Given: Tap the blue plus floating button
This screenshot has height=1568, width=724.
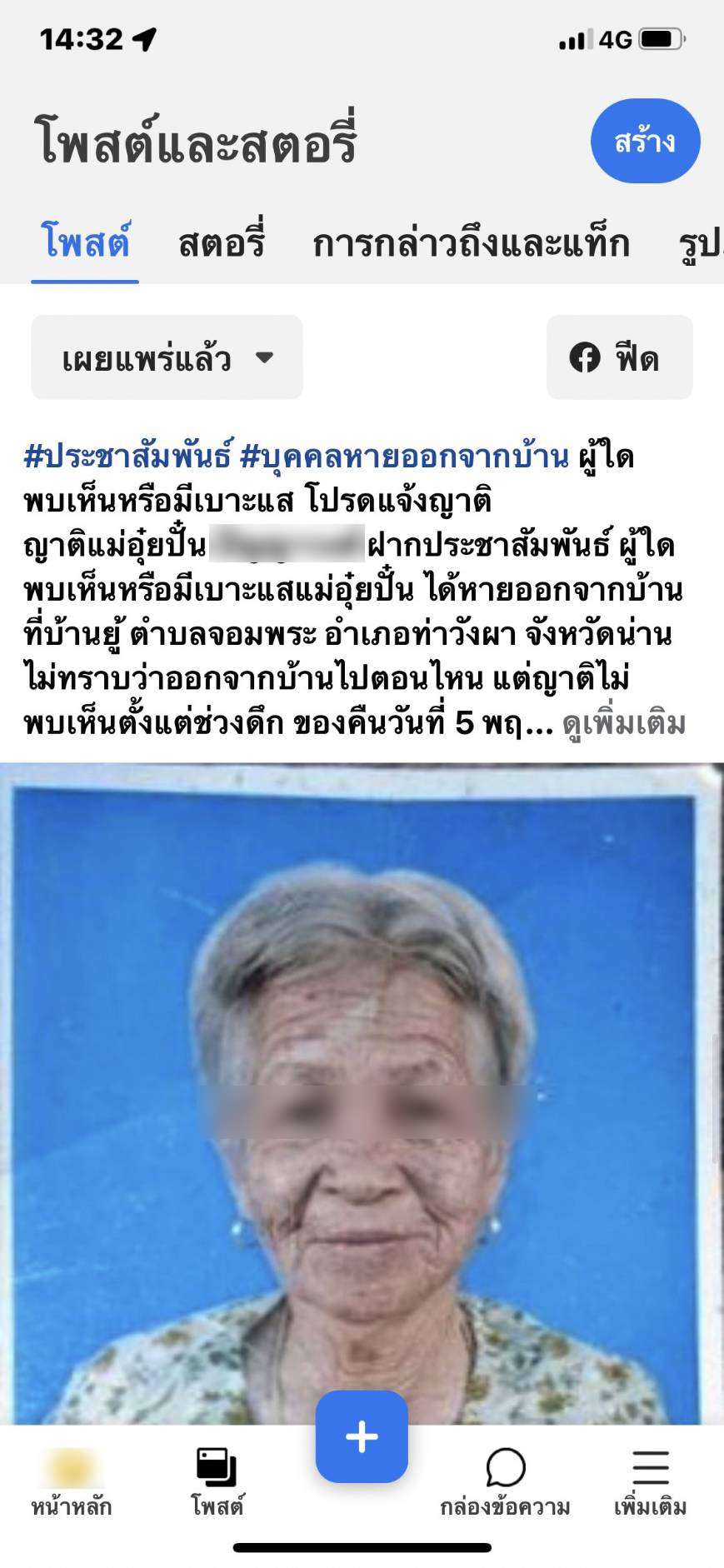Looking at the screenshot, I should tap(362, 1437).
